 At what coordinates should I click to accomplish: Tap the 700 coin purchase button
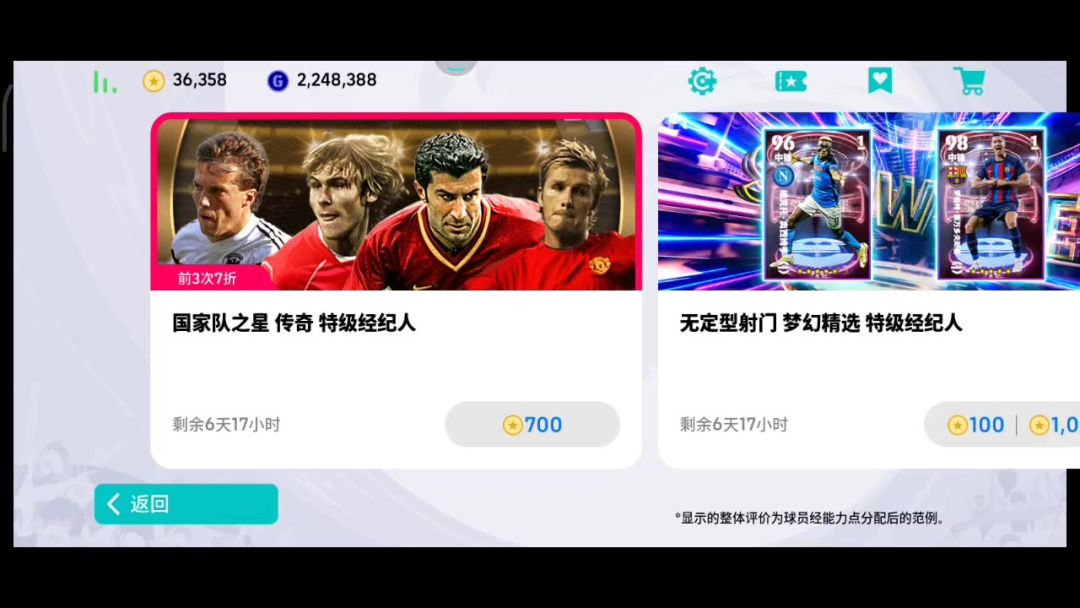click(x=532, y=425)
